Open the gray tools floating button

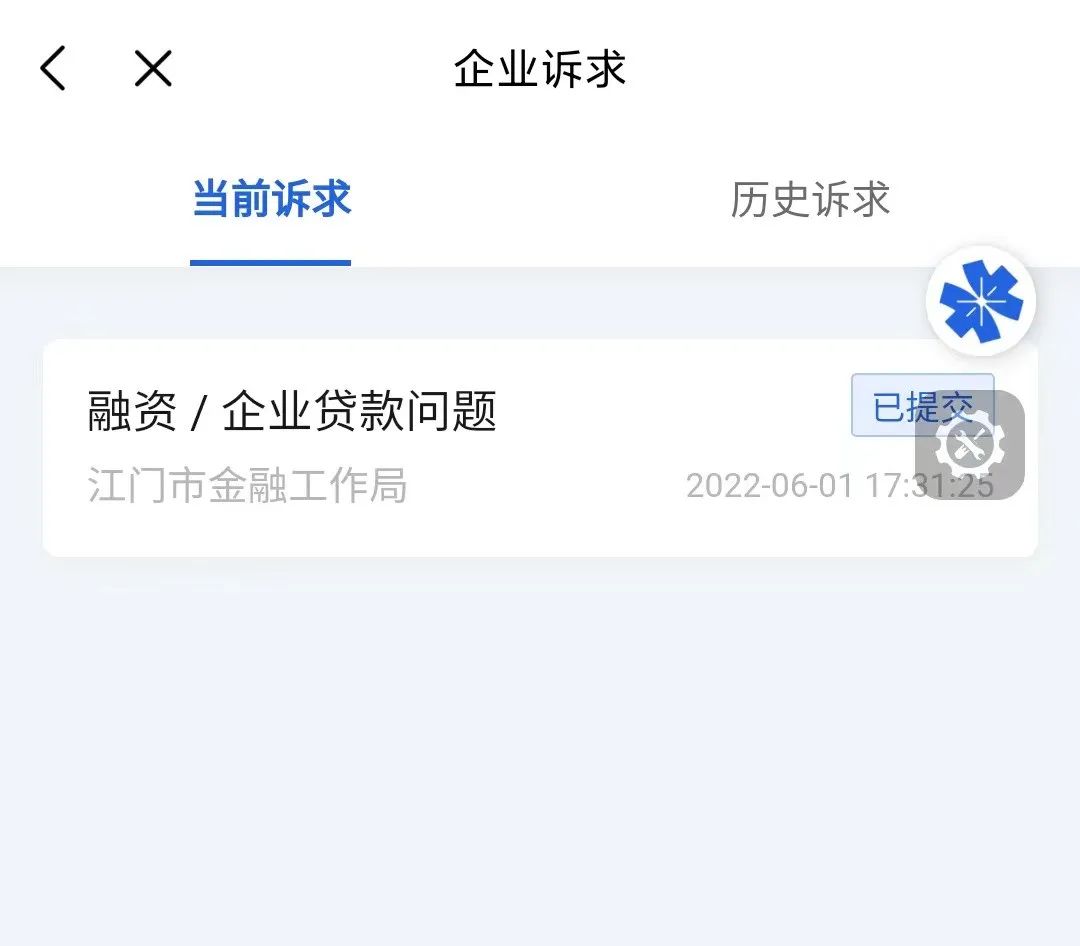[x=969, y=445]
